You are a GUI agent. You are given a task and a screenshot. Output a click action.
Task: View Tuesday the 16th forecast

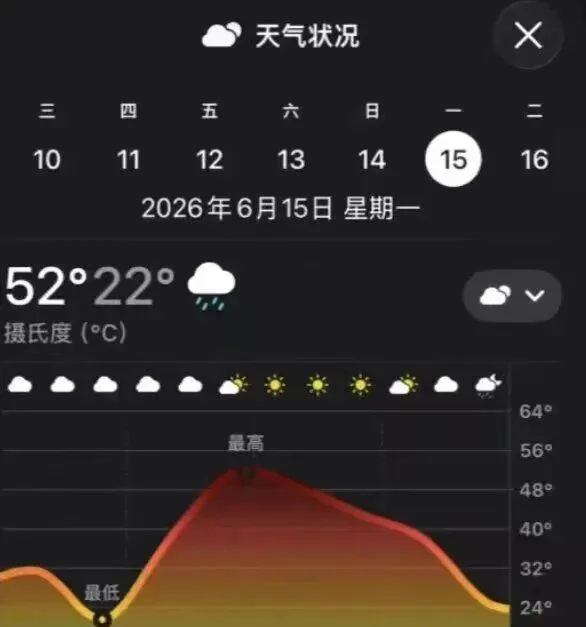[x=535, y=159]
